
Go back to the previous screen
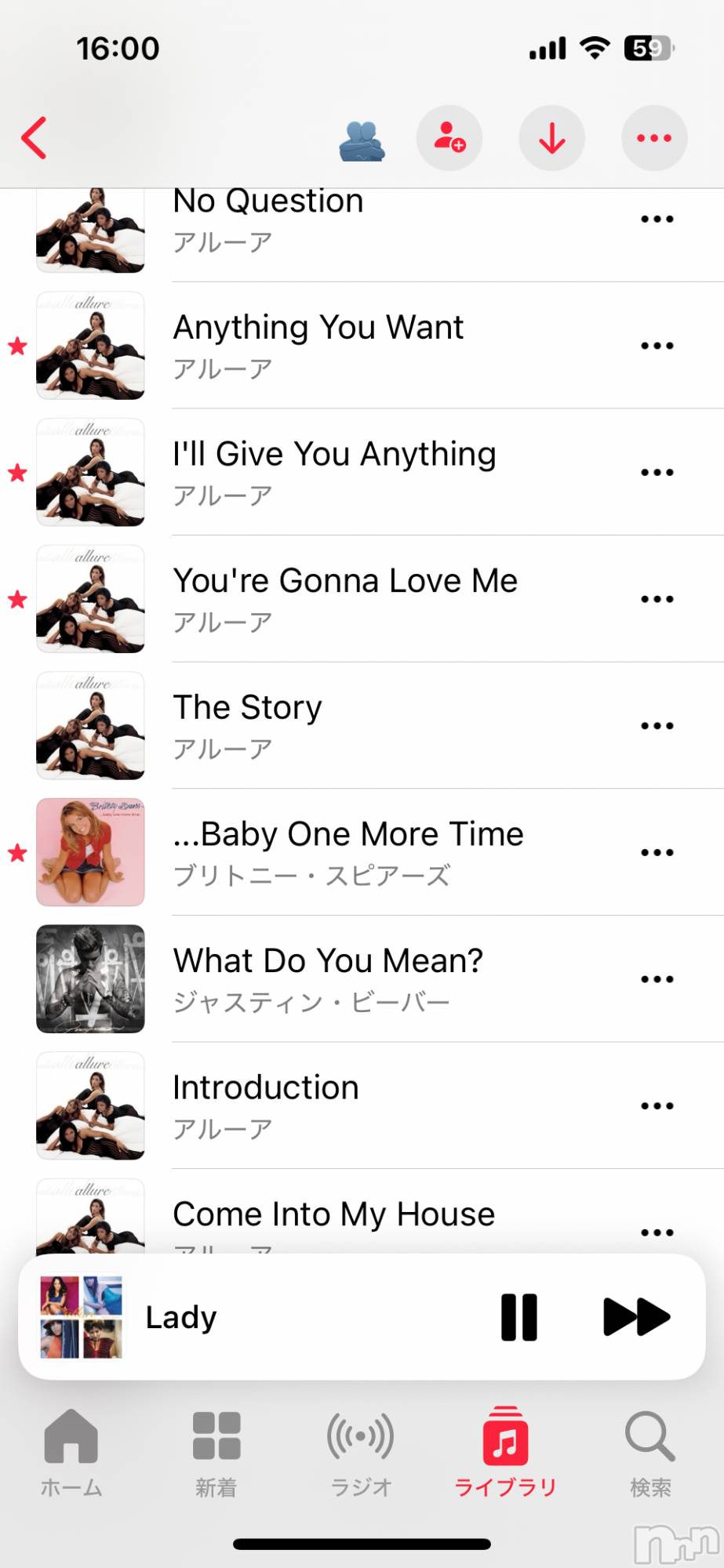pyautogui.click(x=35, y=139)
